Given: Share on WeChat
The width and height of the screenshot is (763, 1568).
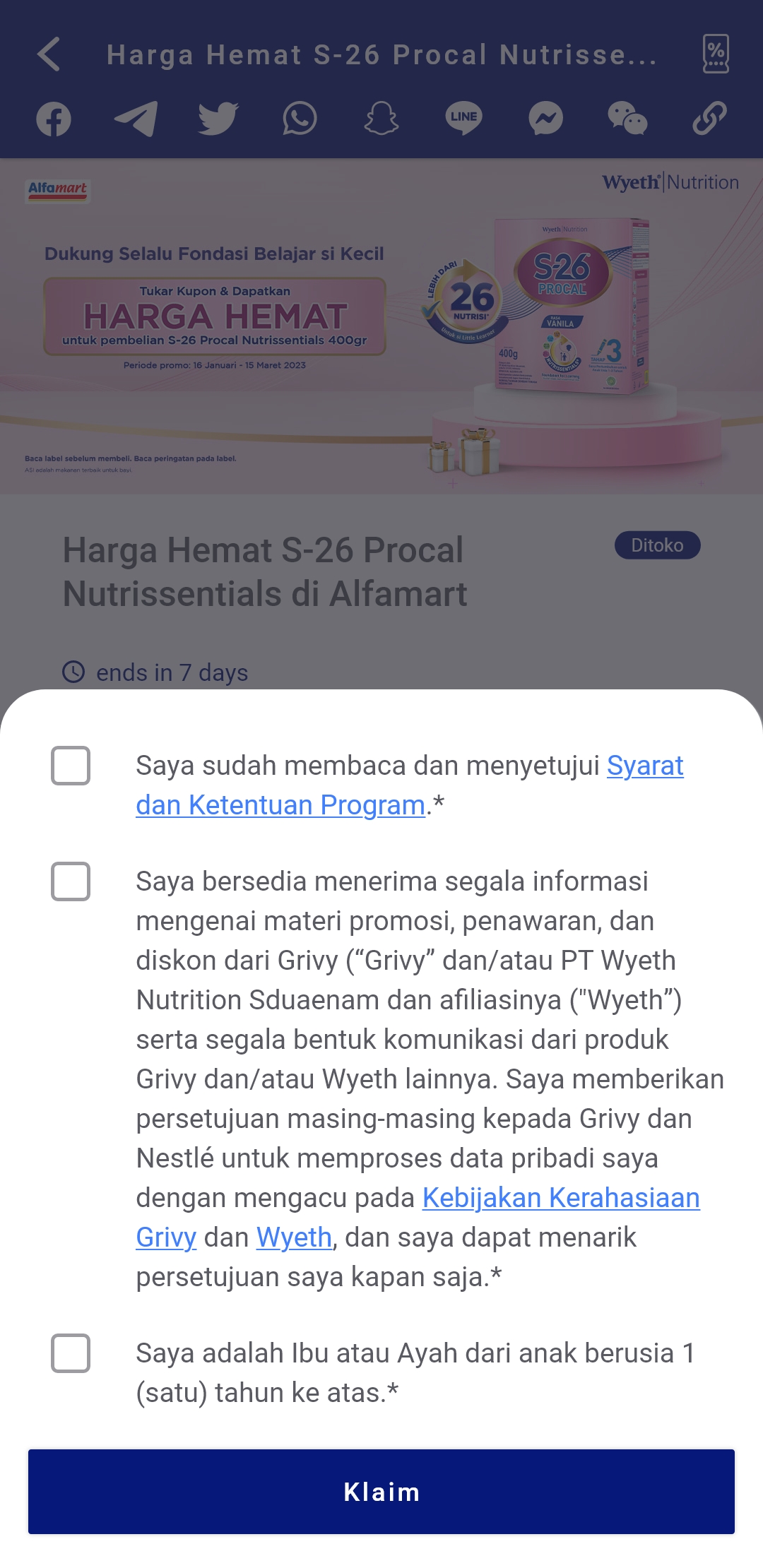Looking at the screenshot, I should (x=627, y=119).
